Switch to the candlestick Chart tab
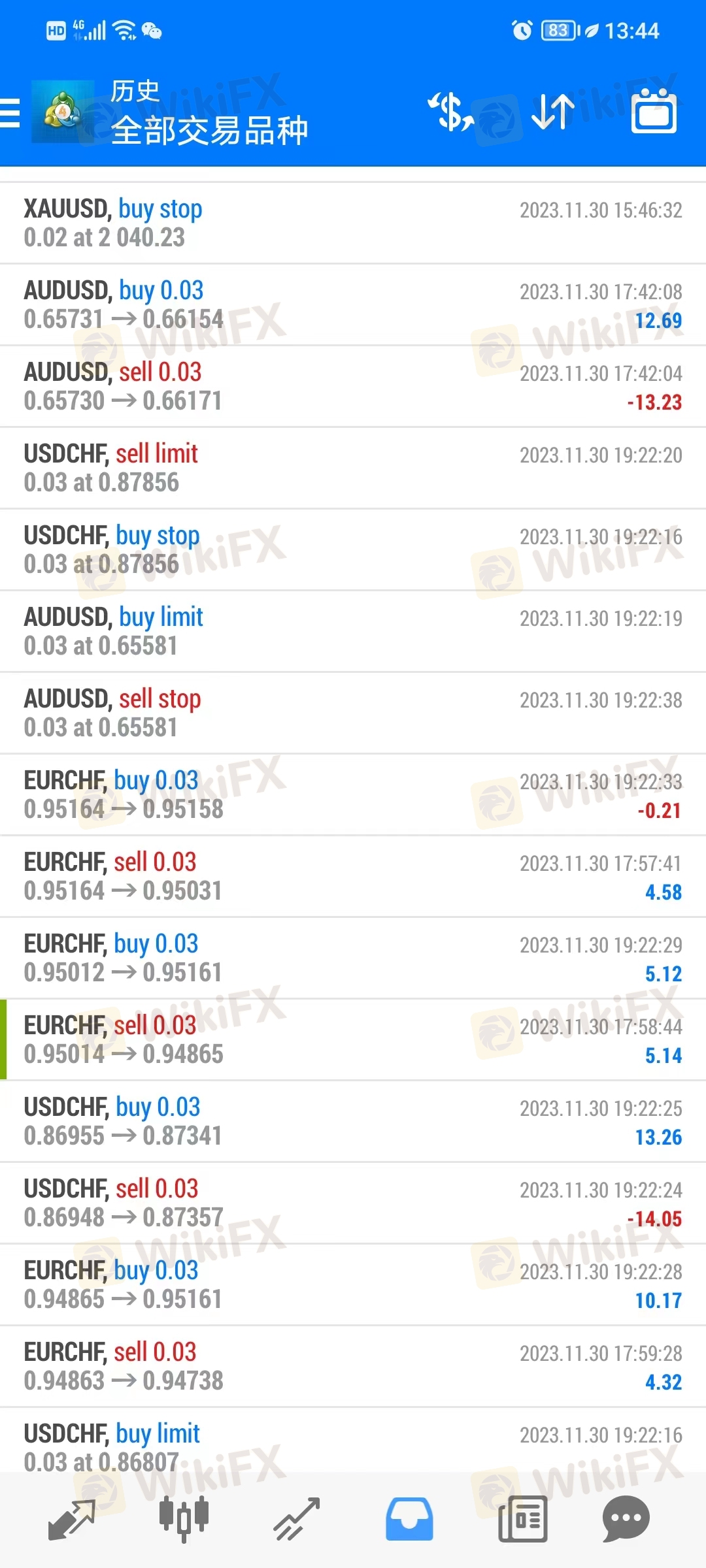Viewport: 706px width, 1568px height. pyautogui.click(x=184, y=1519)
